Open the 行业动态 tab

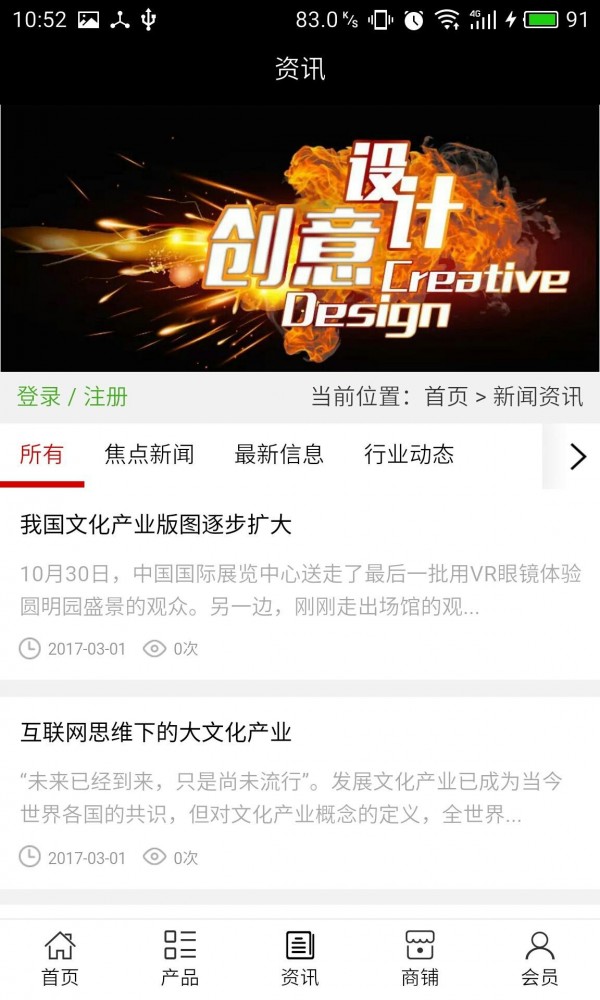tap(409, 455)
